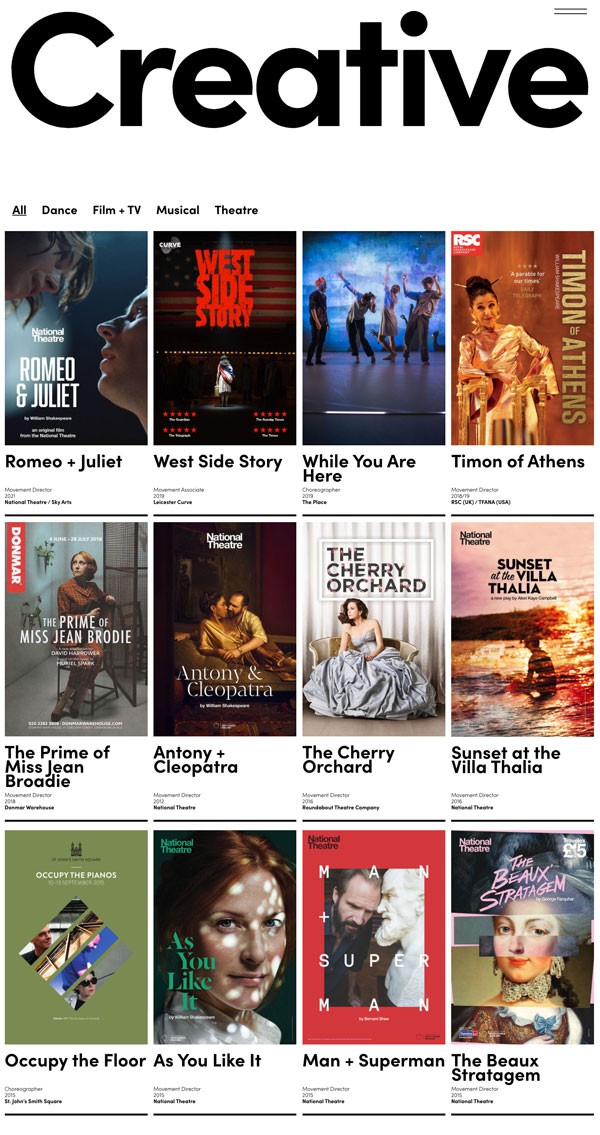View West Side Story project

coord(224,338)
